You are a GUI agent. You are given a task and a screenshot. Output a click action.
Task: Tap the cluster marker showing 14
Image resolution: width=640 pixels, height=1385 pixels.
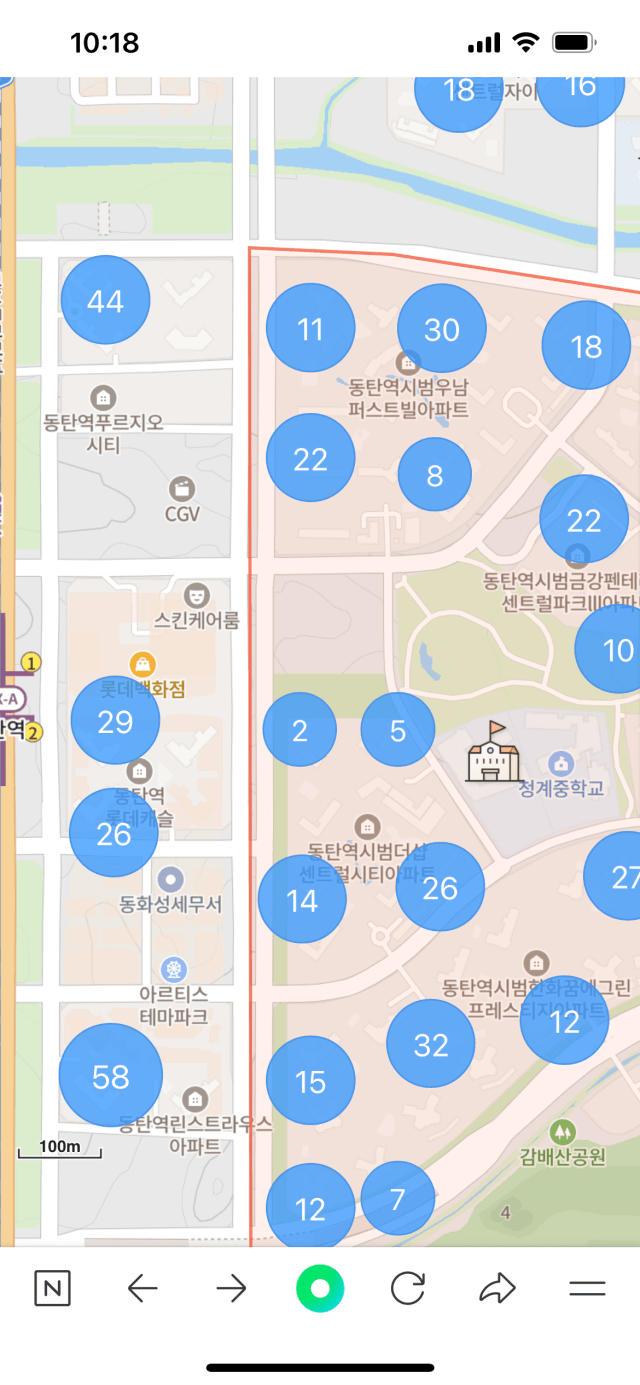pos(302,900)
